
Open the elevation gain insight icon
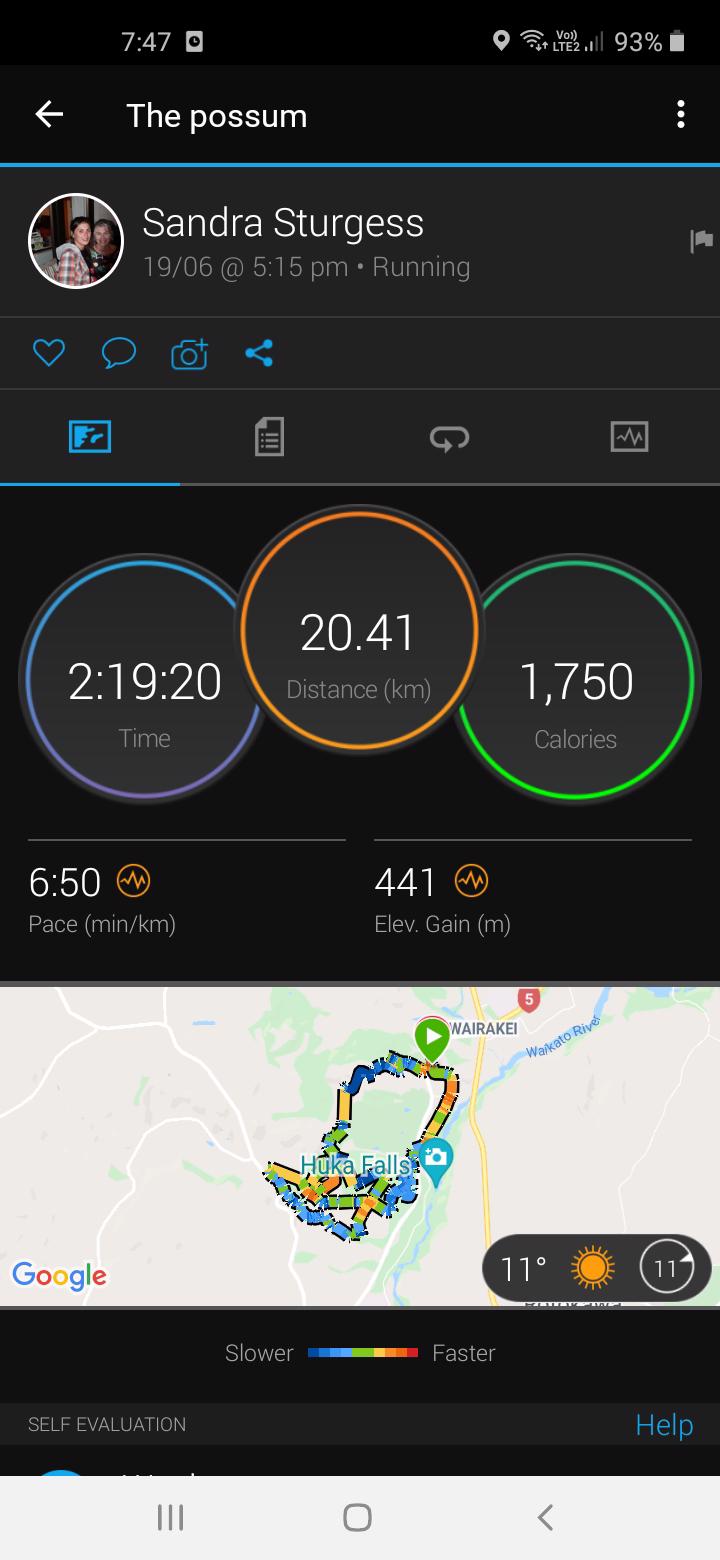coord(471,881)
